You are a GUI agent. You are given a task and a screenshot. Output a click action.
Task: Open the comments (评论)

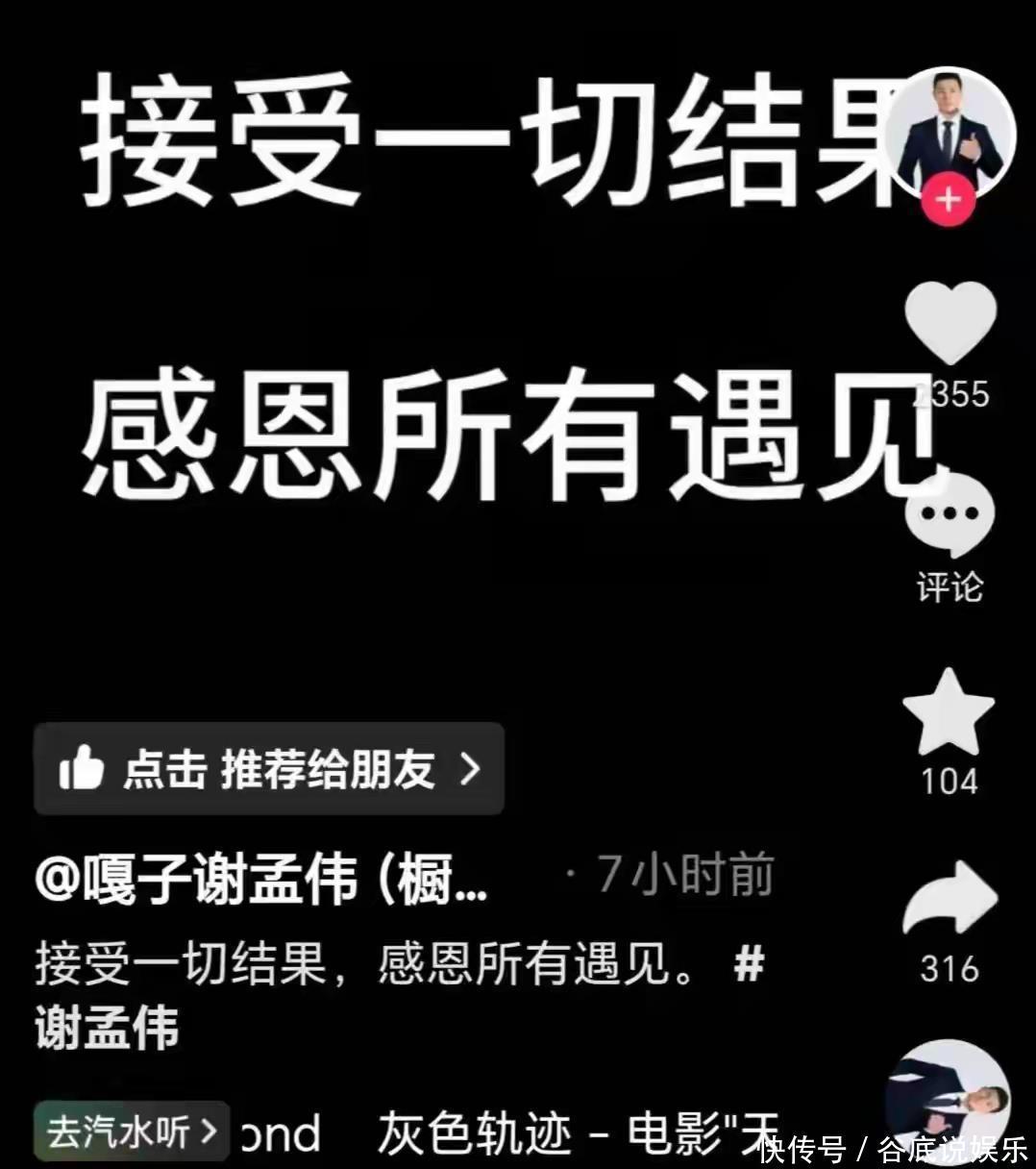click(950, 514)
